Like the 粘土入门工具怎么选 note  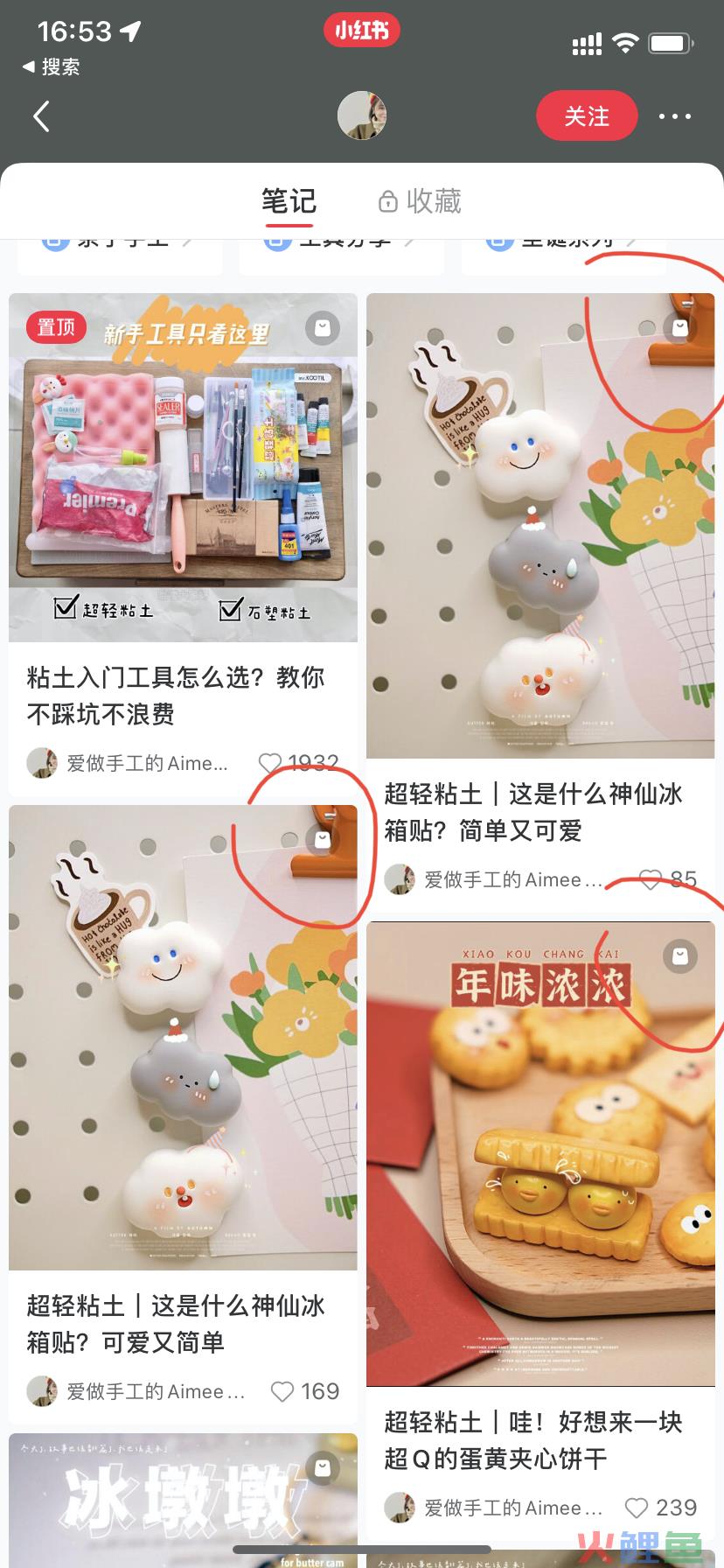tap(271, 763)
